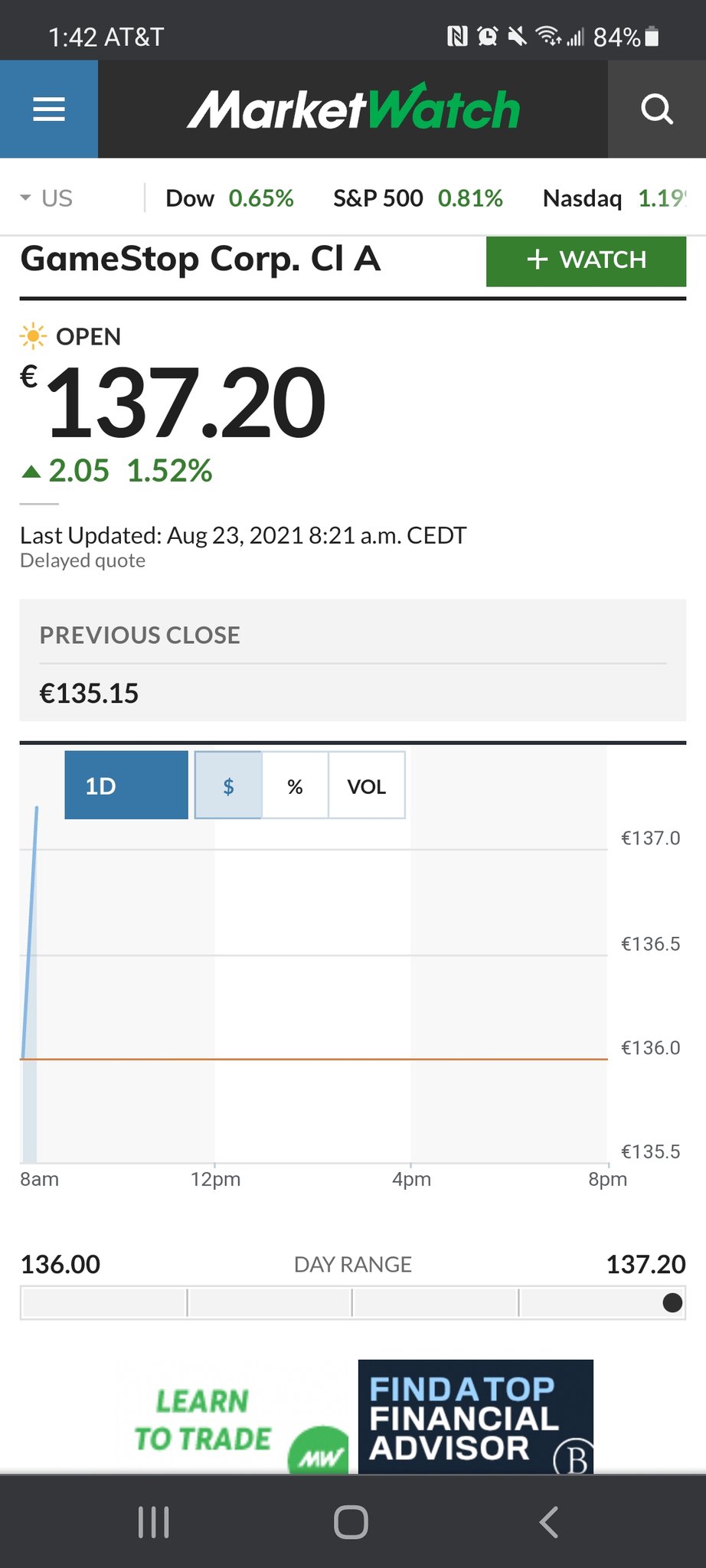Image resolution: width=706 pixels, height=1568 pixels.
Task: Open the Nasdaq index quote
Action: pos(613,198)
